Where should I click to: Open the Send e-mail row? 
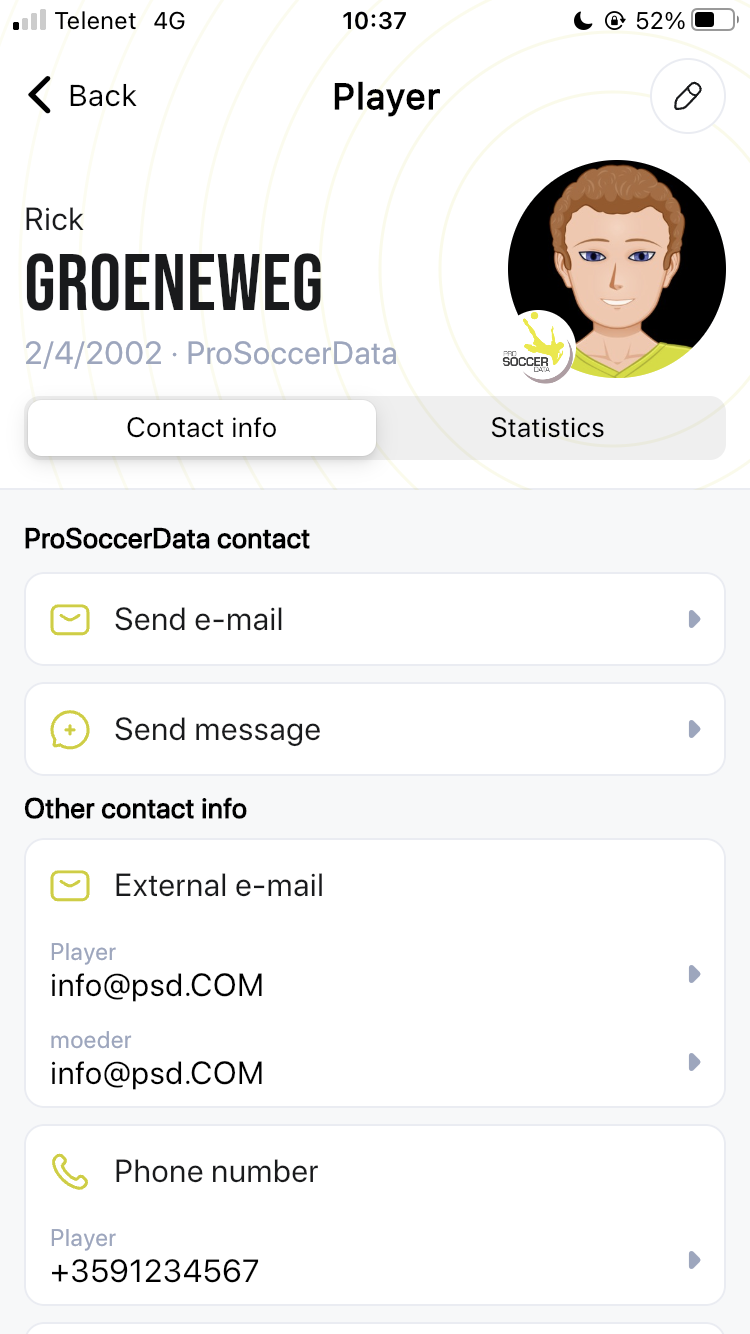point(375,619)
